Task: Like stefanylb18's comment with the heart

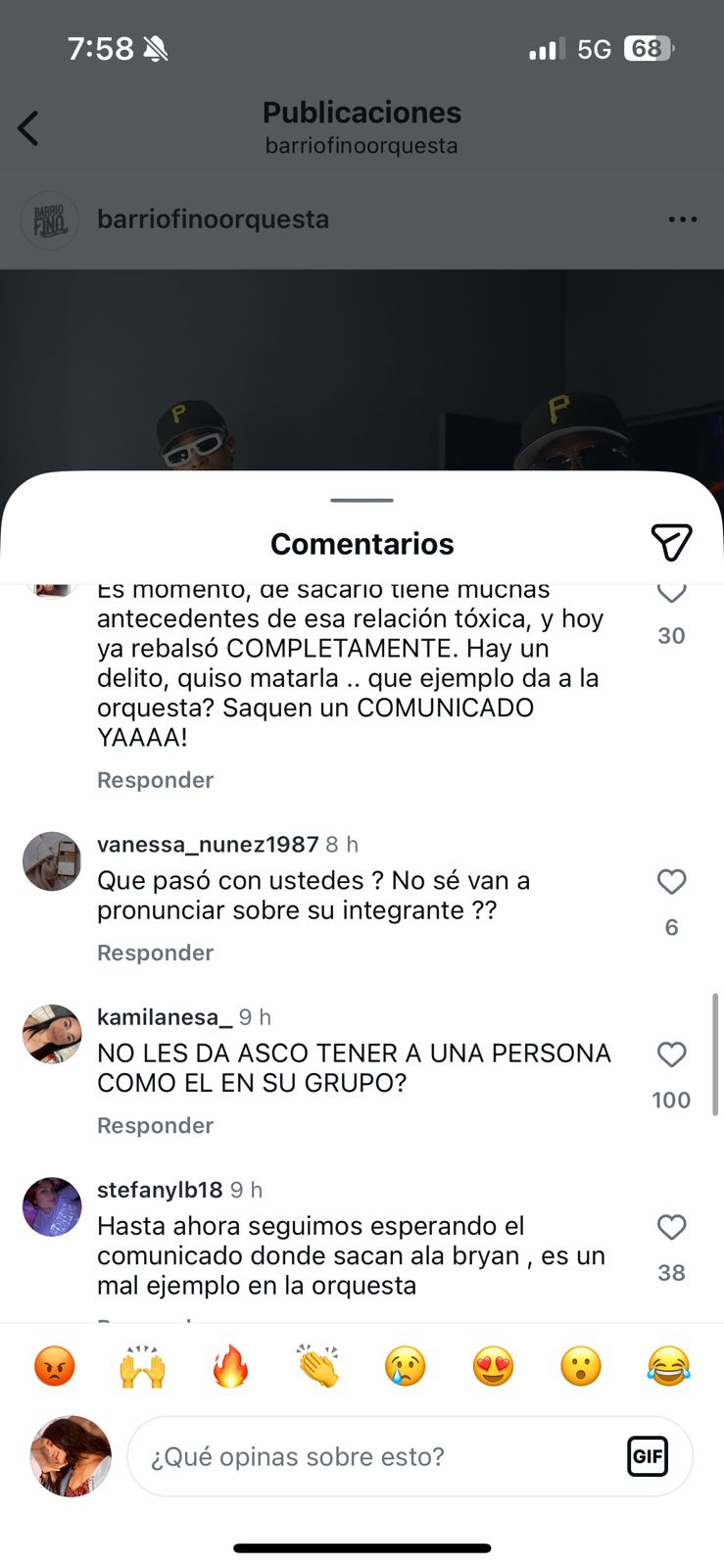Action: (x=671, y=1227)
